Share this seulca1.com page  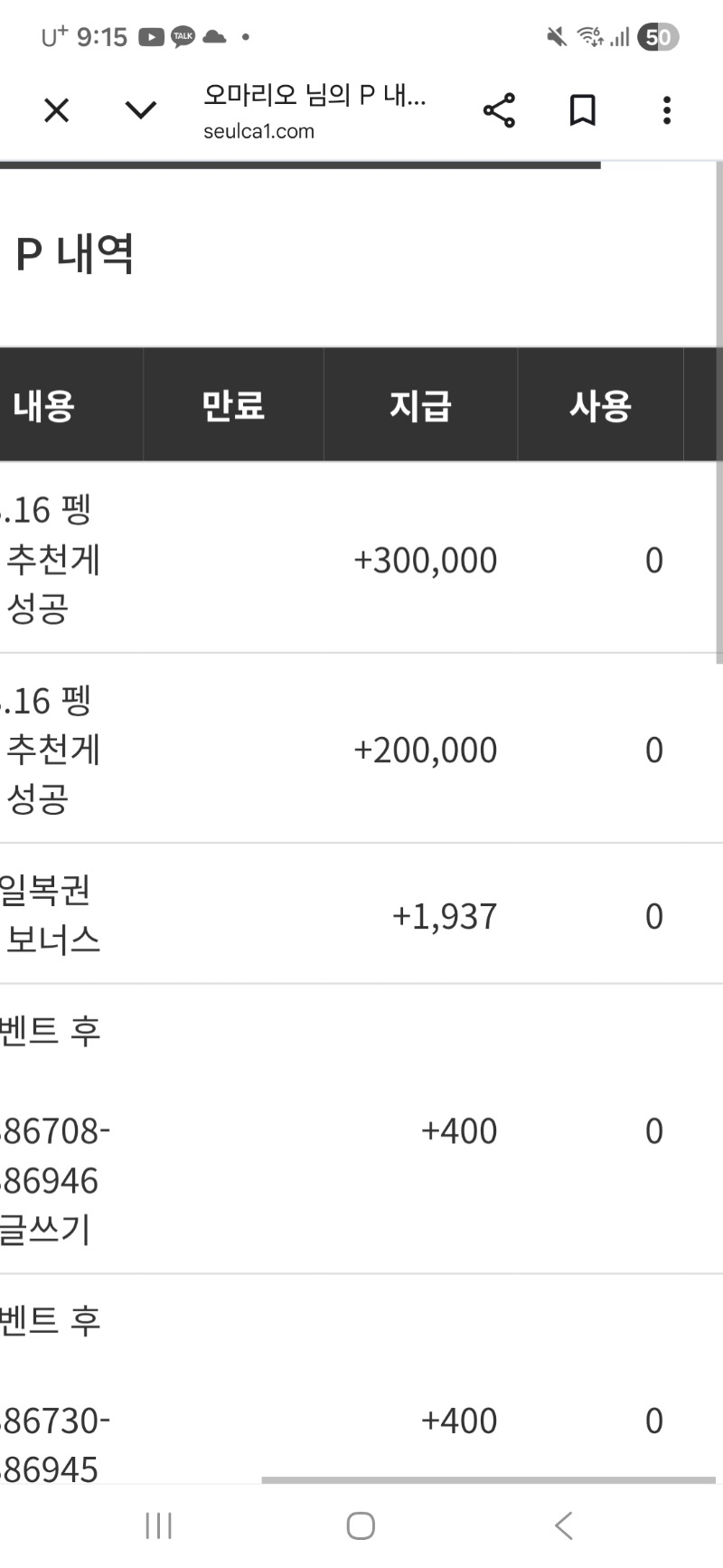(x=499, y=110)
